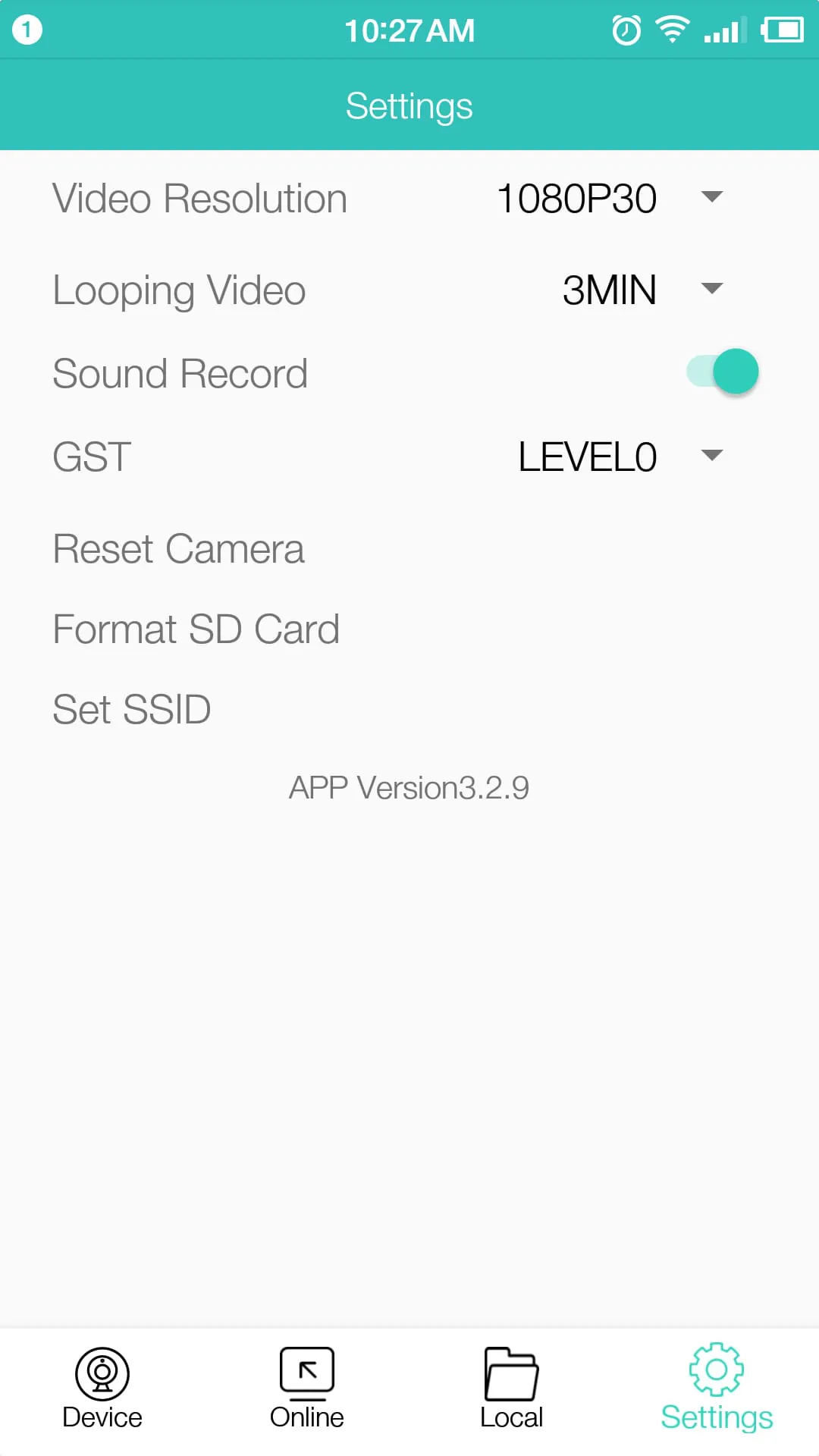Select the Online icon in bottom bar
The width and height of the screenshot is (819, 1456).
pyautogui.click(x=307, y=1373)
